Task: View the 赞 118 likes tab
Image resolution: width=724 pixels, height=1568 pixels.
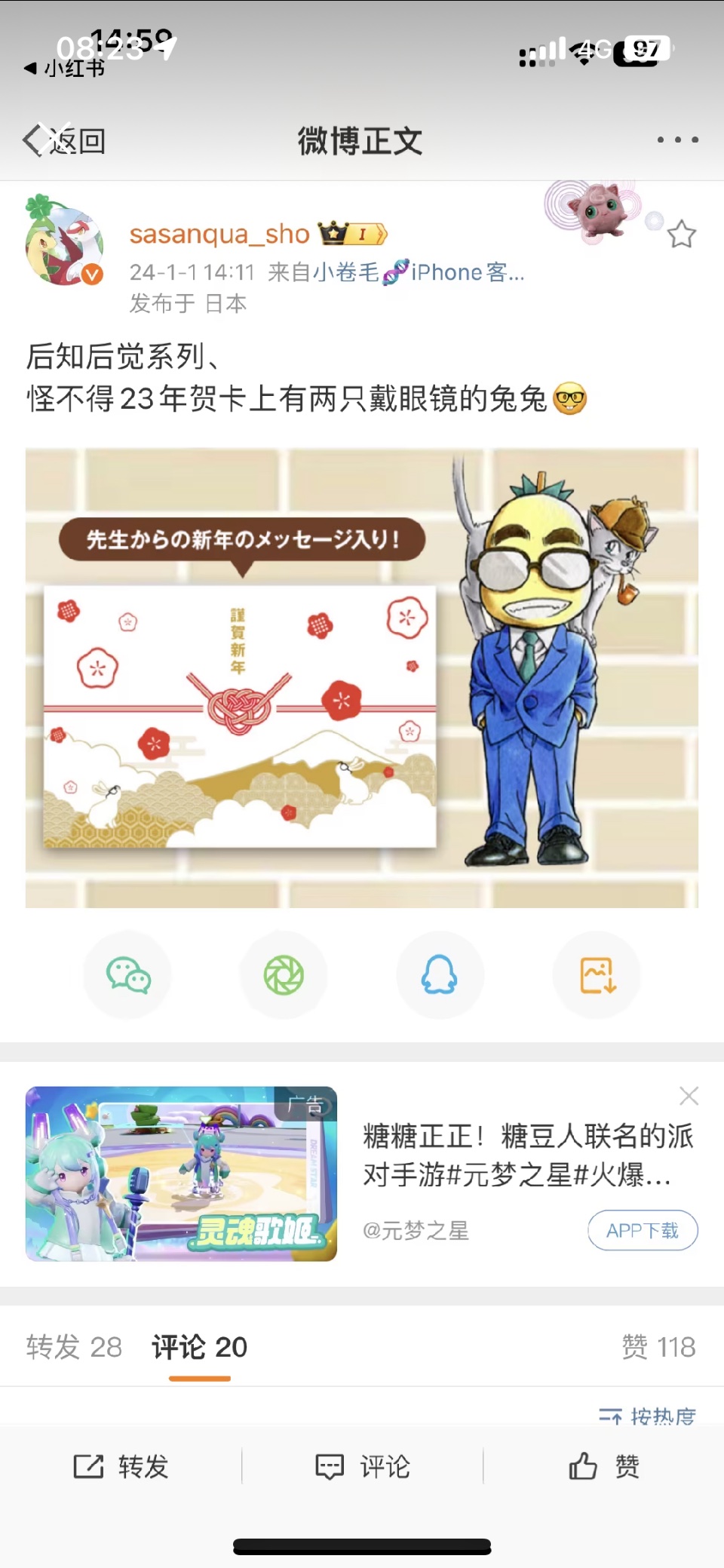Action: point(658,1347)
